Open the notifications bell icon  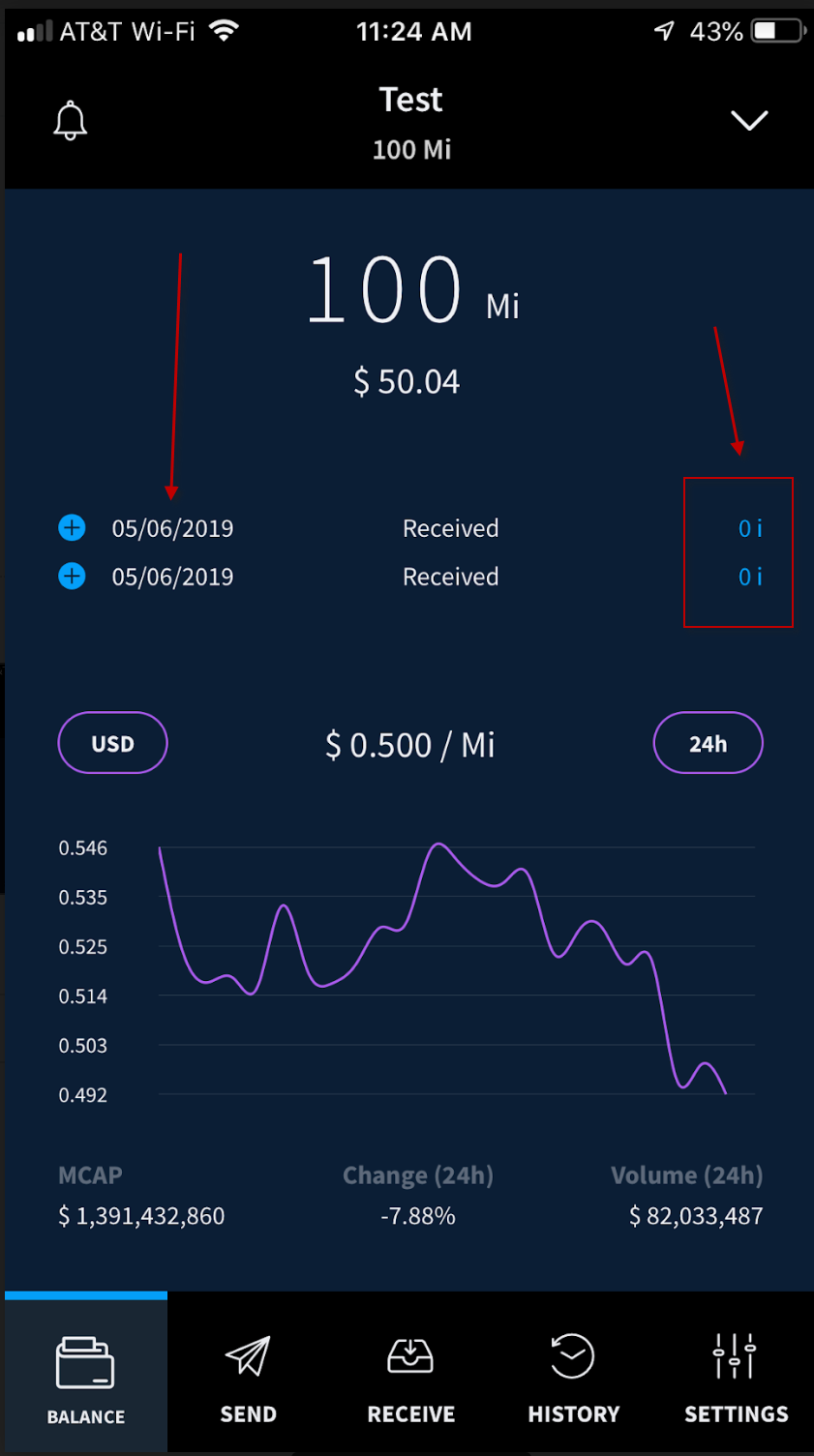tap(72, 120)
